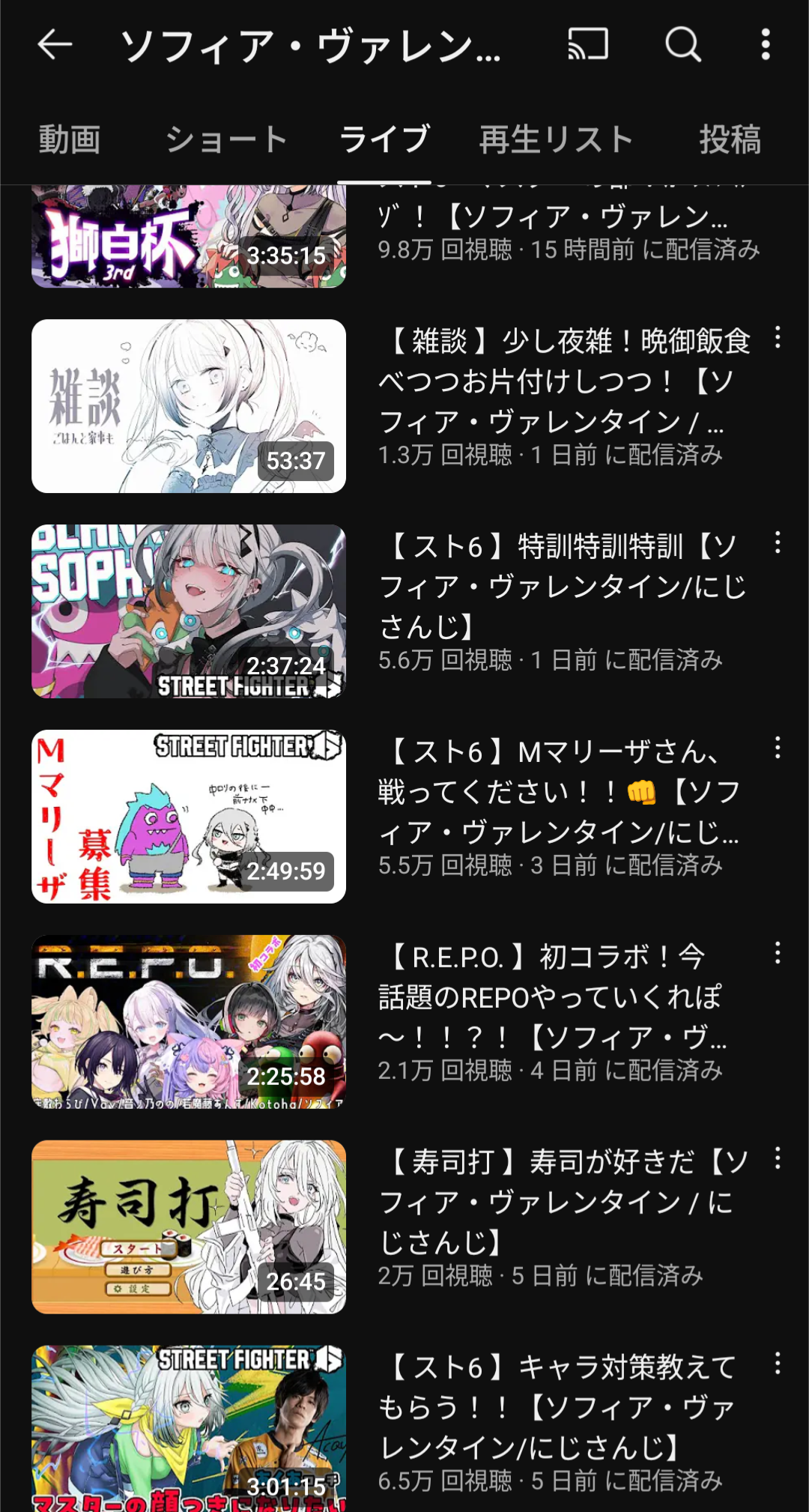
Task: Play the 【スト6】特訓特訓特訓 stream
Action: (189, 611)
